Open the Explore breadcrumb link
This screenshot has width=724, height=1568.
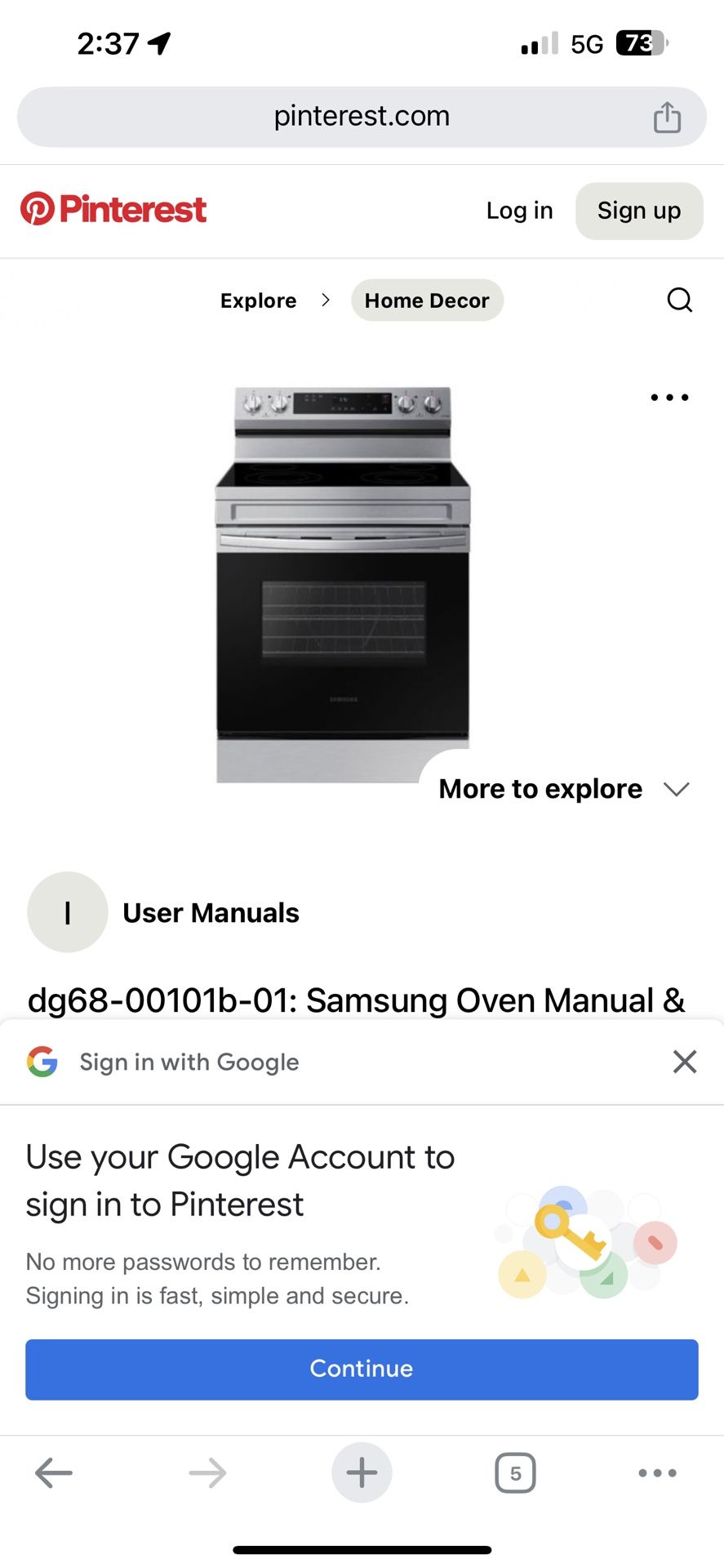[x=258, y=301]
